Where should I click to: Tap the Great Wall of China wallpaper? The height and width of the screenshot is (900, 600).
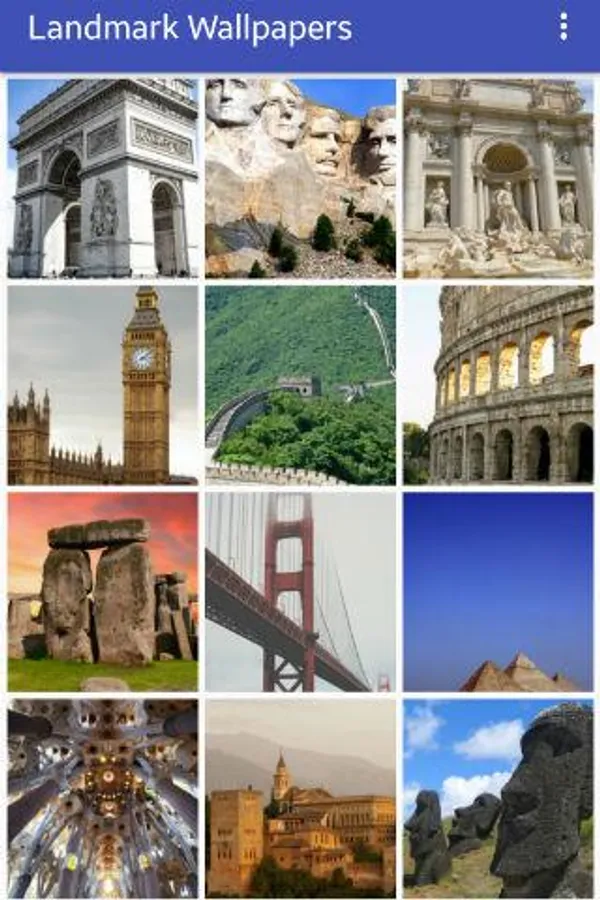tap(301, 385)
